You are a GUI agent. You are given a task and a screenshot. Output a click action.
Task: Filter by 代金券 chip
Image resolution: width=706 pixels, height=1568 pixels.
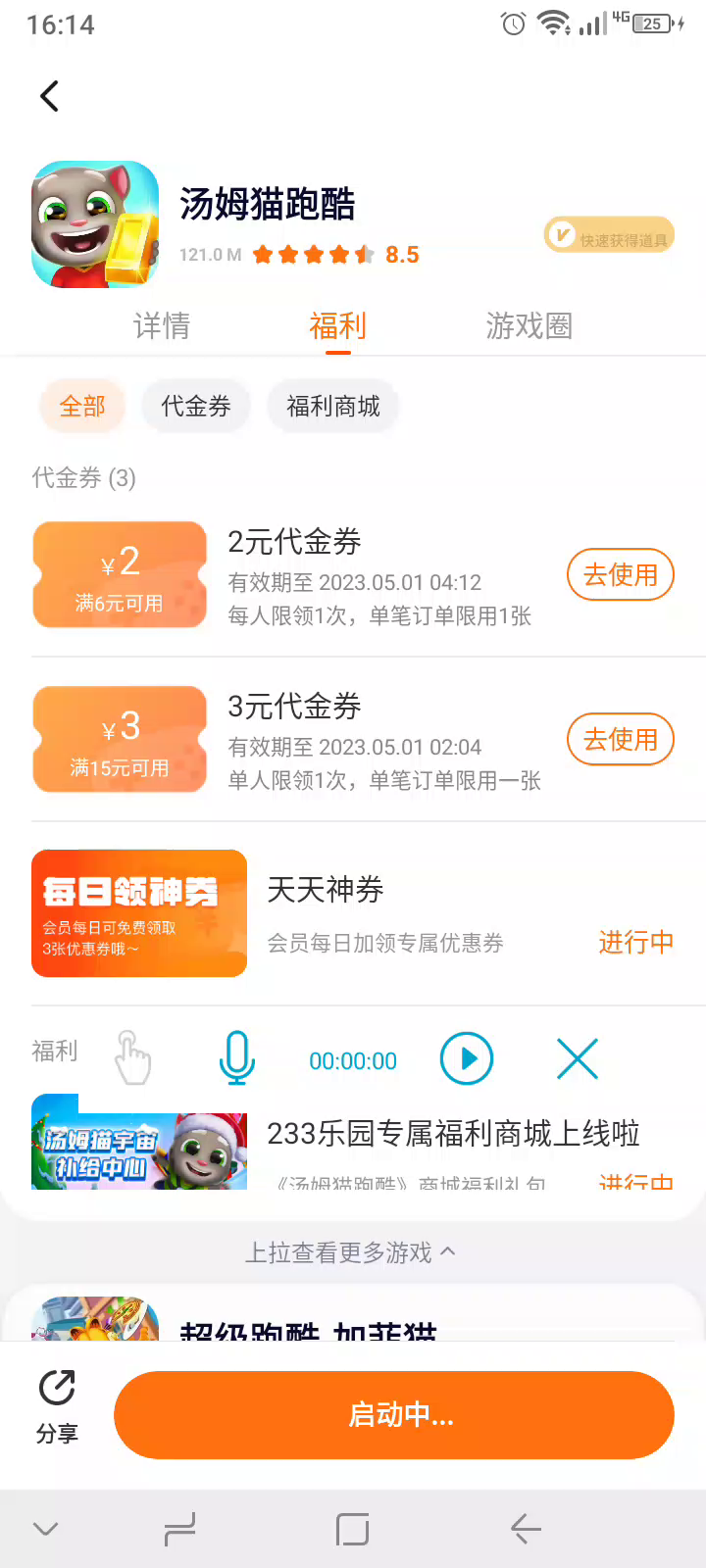196,406
